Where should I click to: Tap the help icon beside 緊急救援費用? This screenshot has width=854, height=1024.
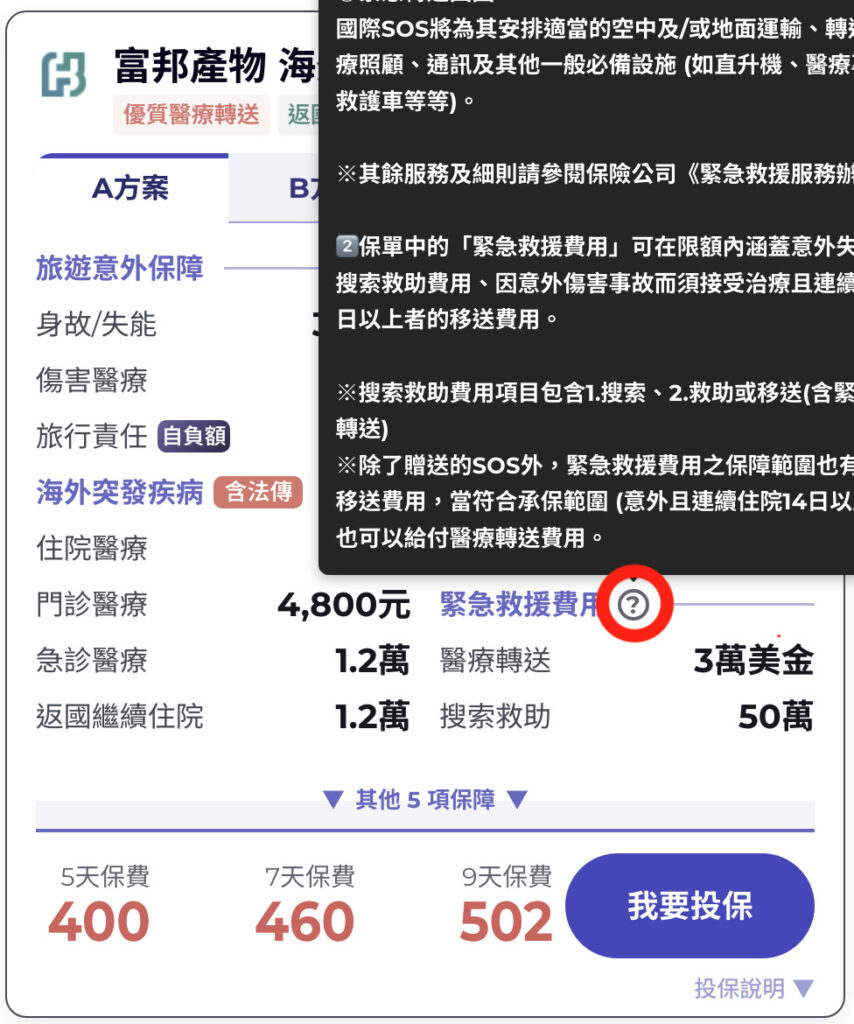(634, 604)
